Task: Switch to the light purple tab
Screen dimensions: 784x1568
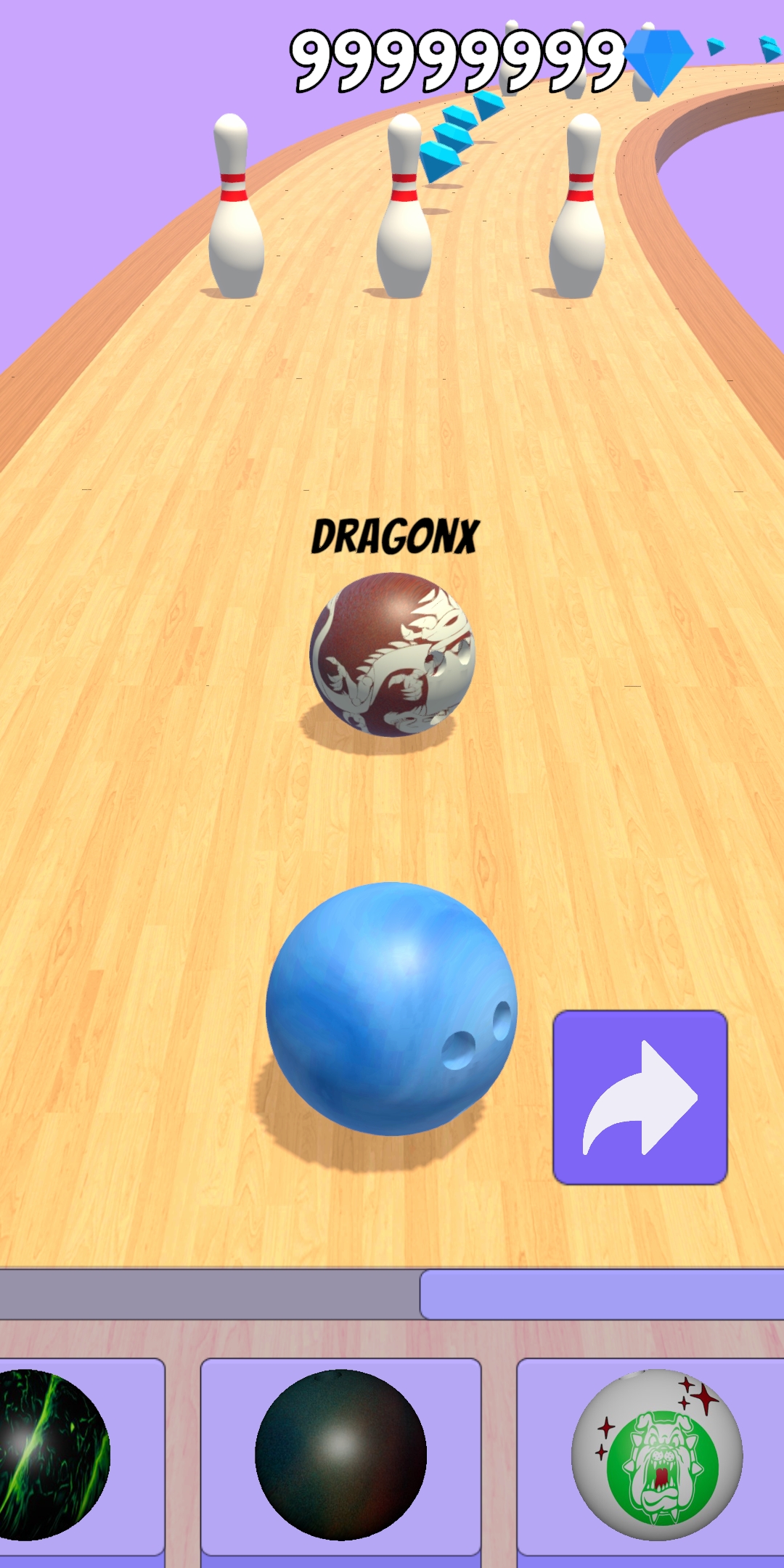Action: (601, 1294)
